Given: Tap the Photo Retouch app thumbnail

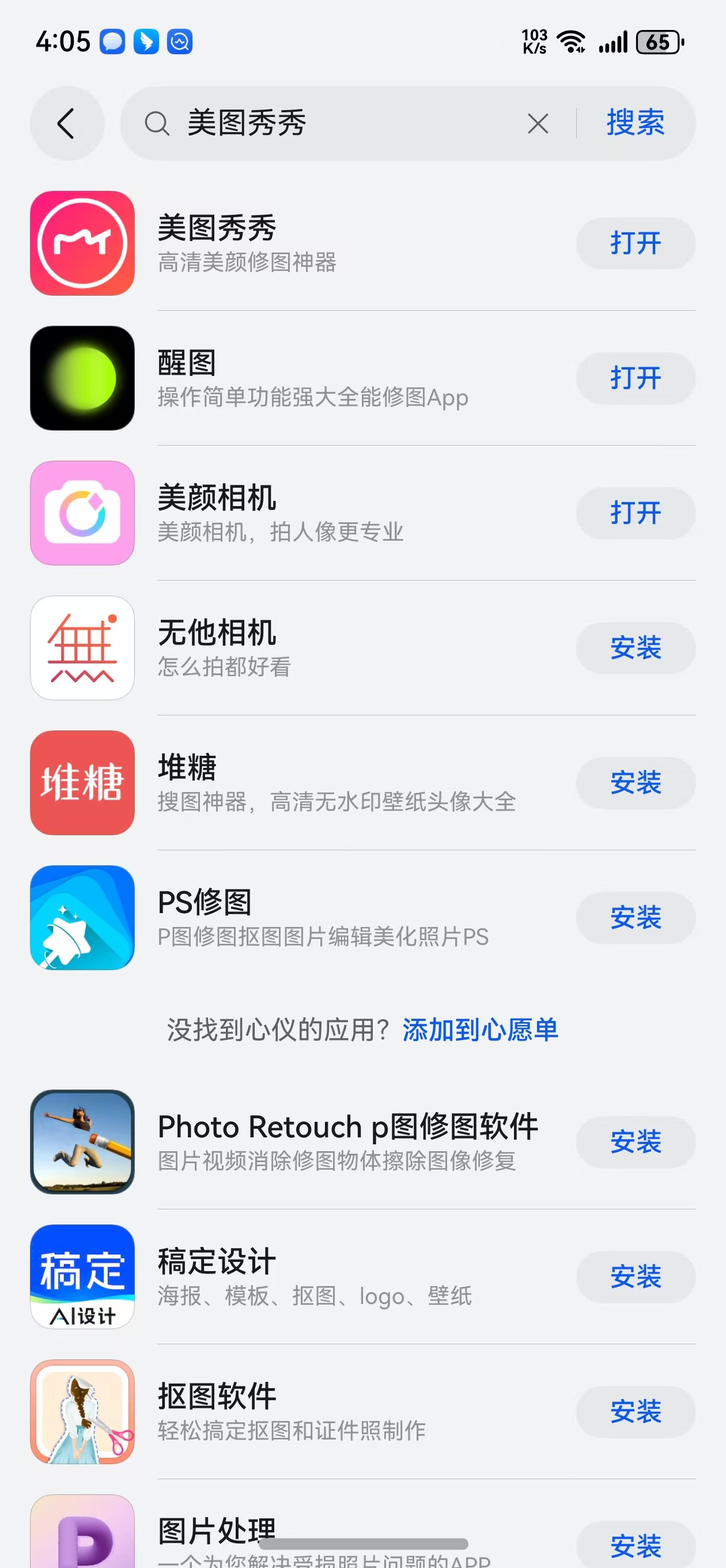Looking at the screenshot, I should click(82, 1142).
